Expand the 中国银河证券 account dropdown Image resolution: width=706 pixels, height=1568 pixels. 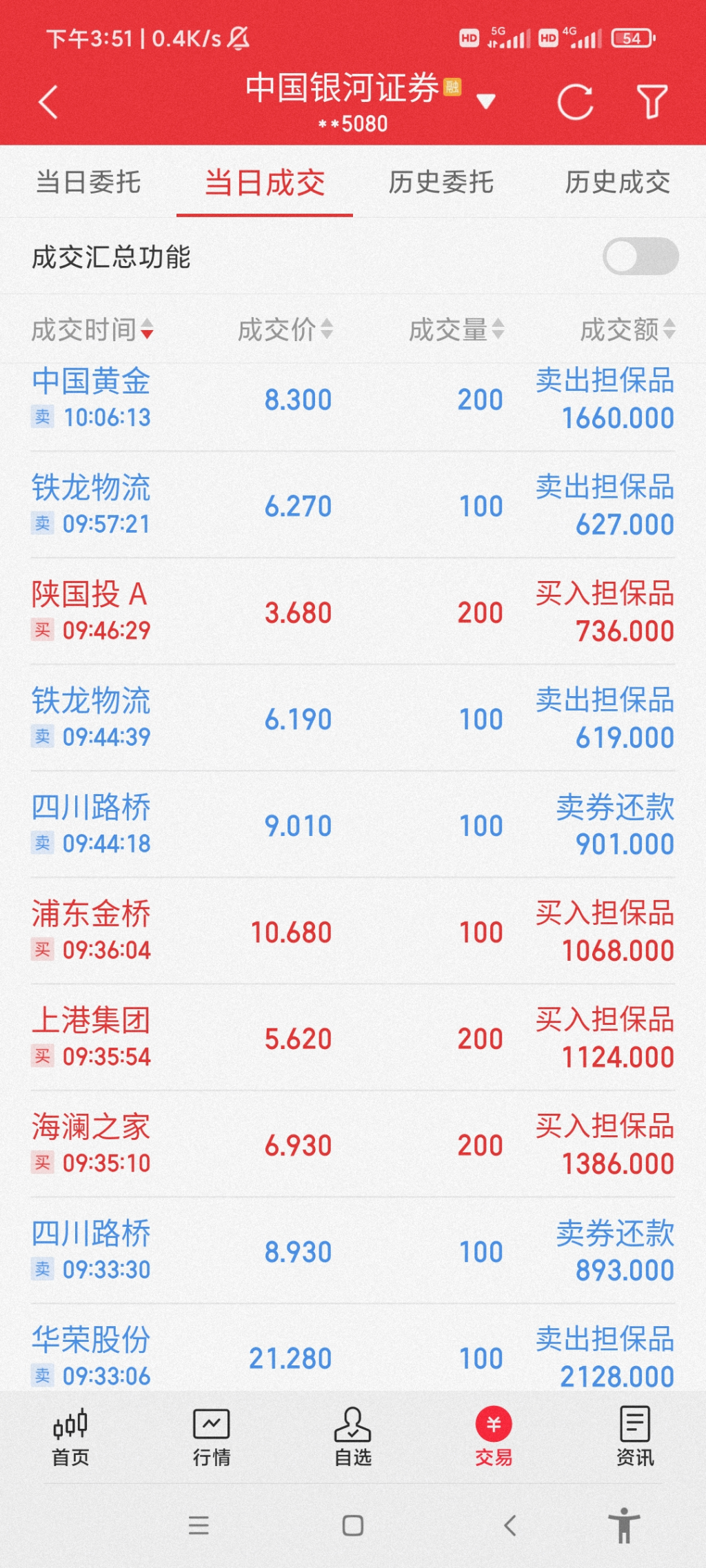tap(485, 101)
